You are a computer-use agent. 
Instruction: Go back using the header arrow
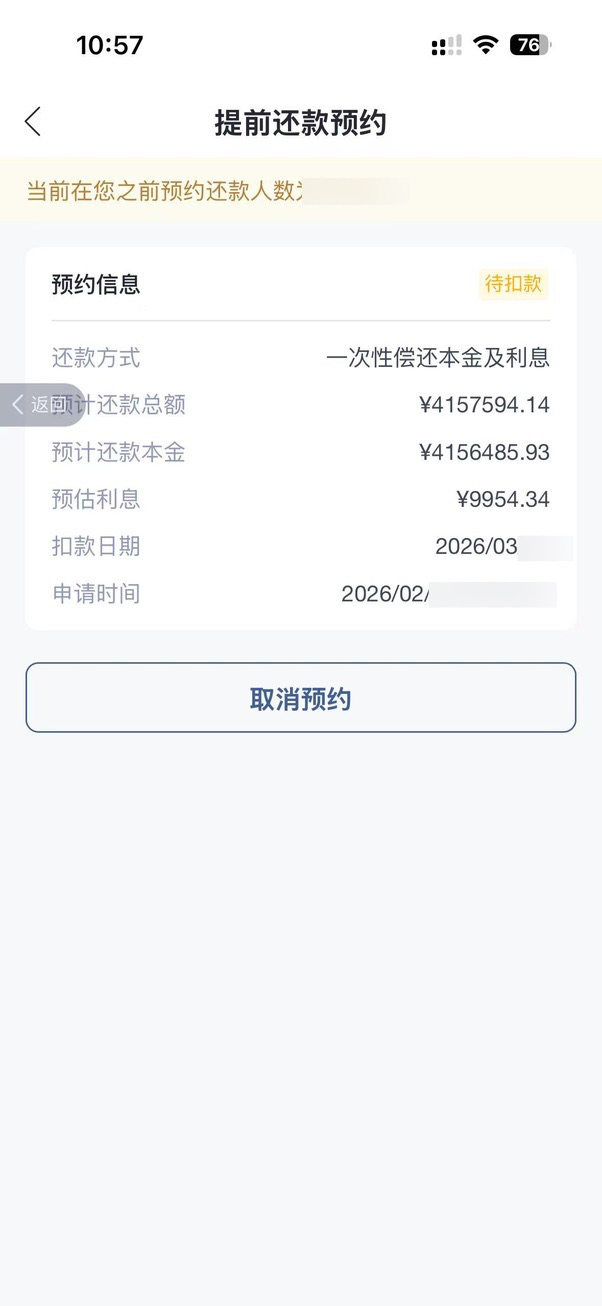[33, 122]
